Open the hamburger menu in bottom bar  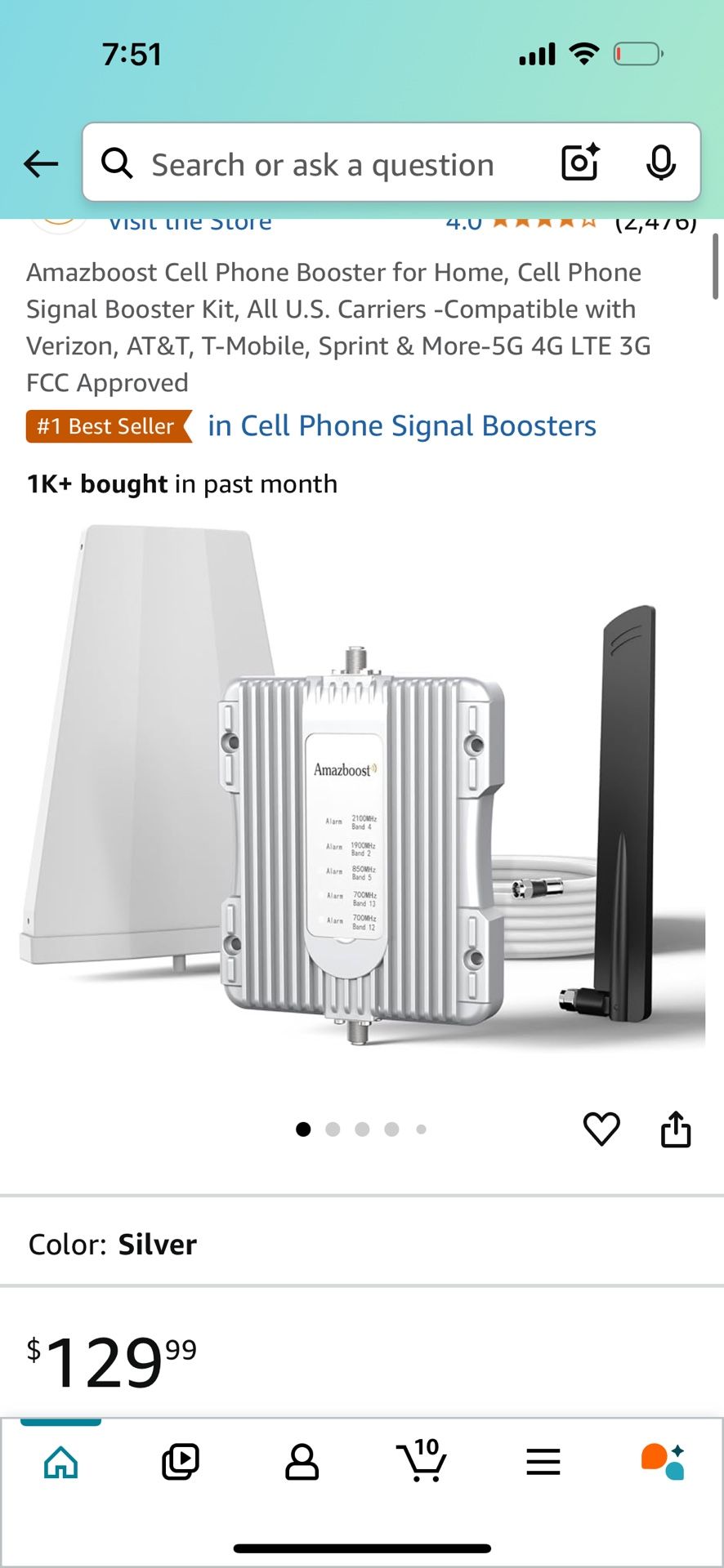(x=543, y=1462)
